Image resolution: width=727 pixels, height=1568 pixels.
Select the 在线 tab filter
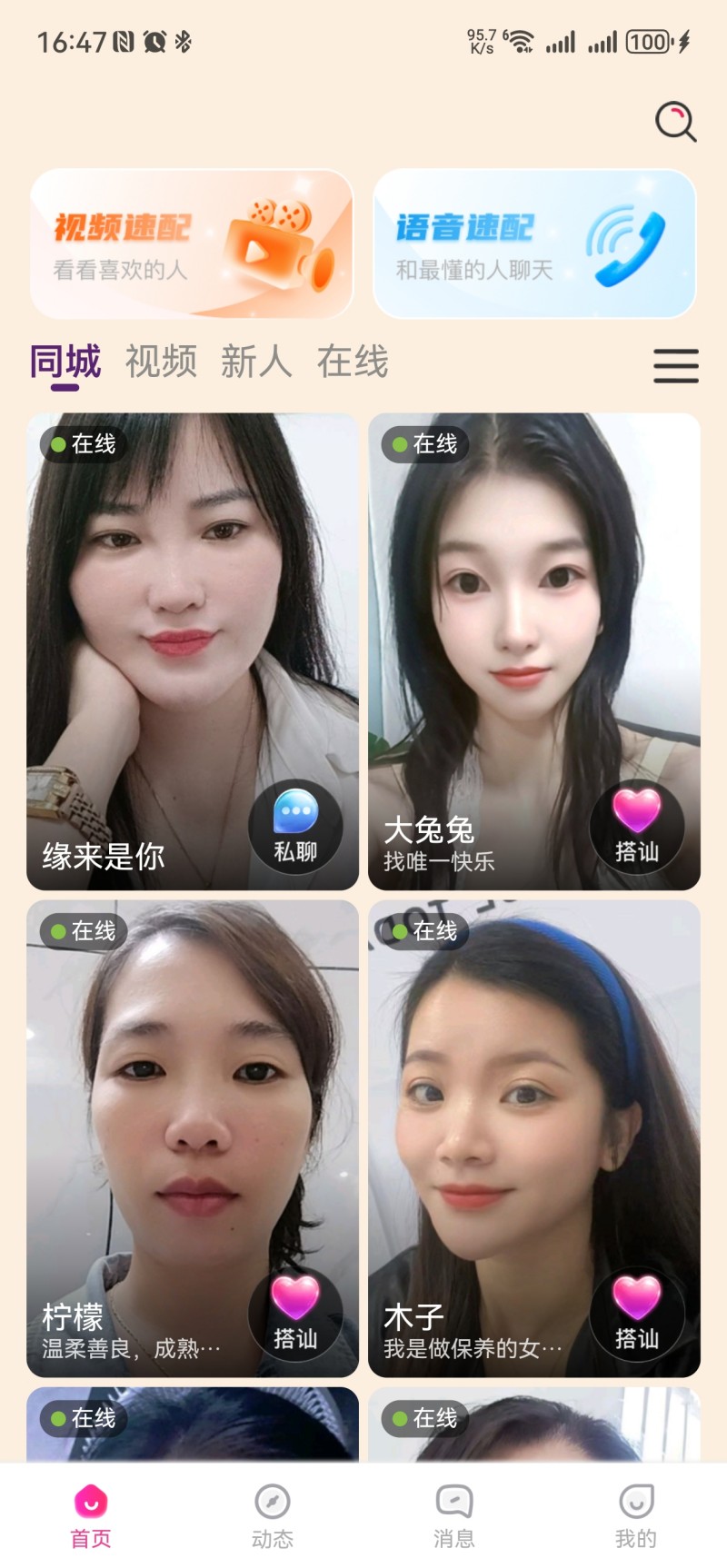354,362
